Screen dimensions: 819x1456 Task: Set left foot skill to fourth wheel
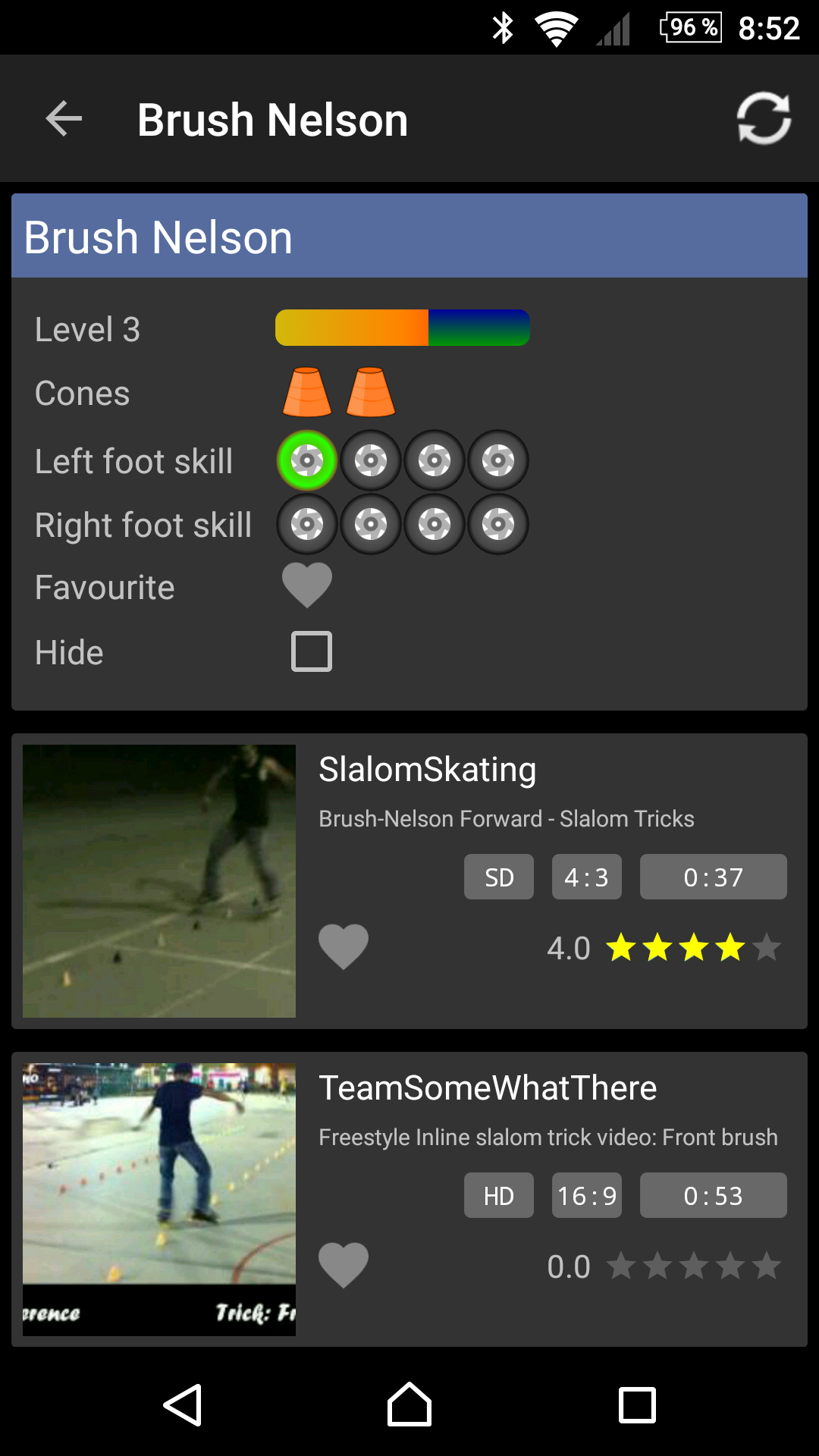tap(498, 460)
